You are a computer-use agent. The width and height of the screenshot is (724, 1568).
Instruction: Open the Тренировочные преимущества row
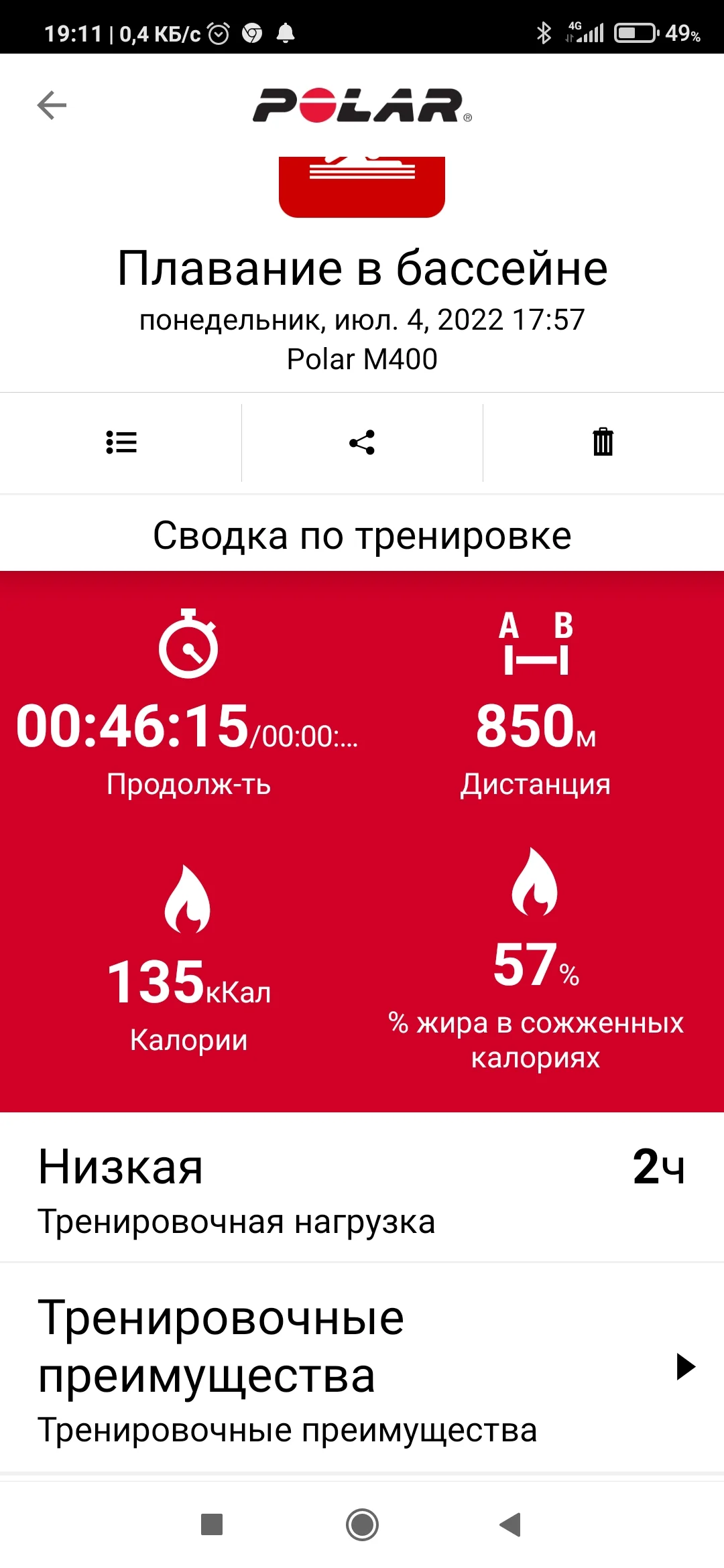[362, 1367]
